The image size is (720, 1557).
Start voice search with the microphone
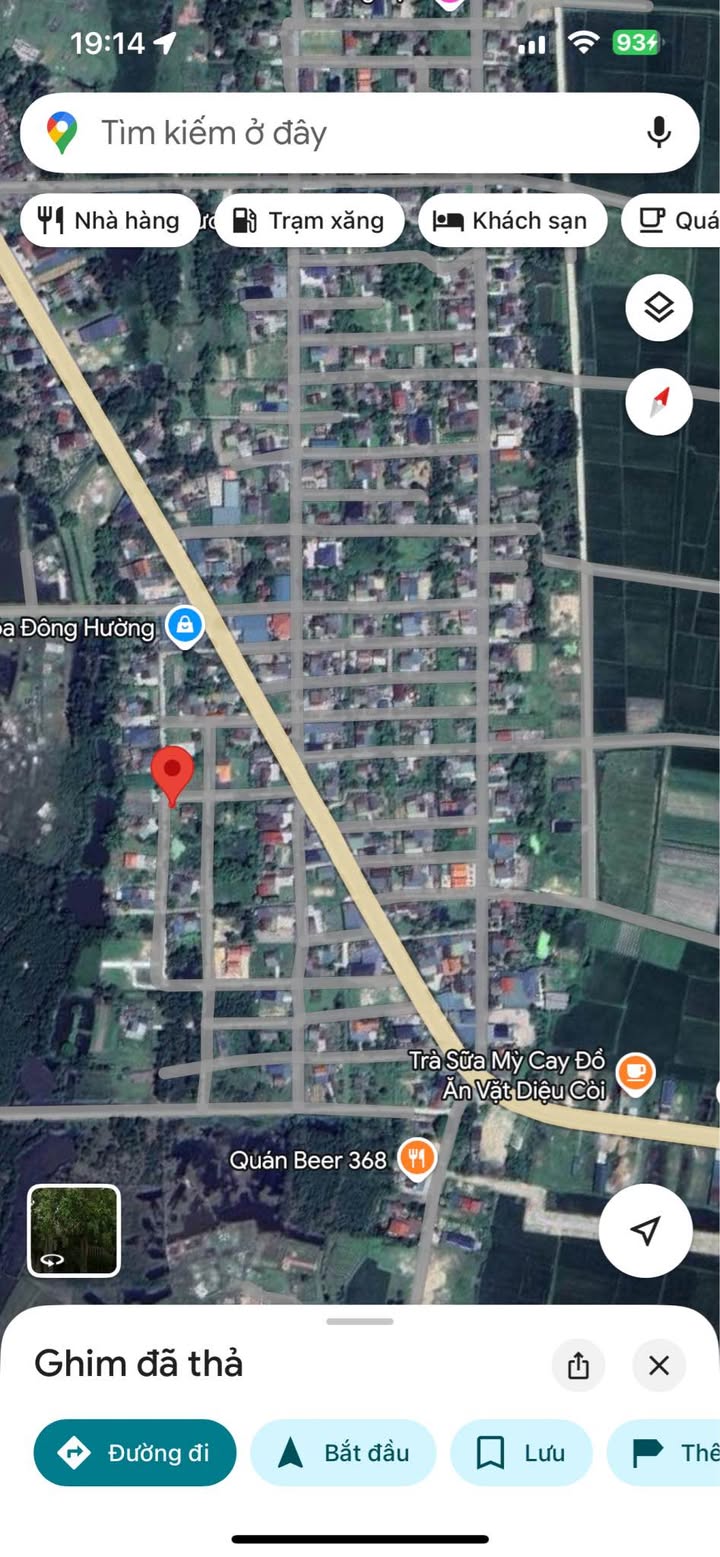click(658, 133)
